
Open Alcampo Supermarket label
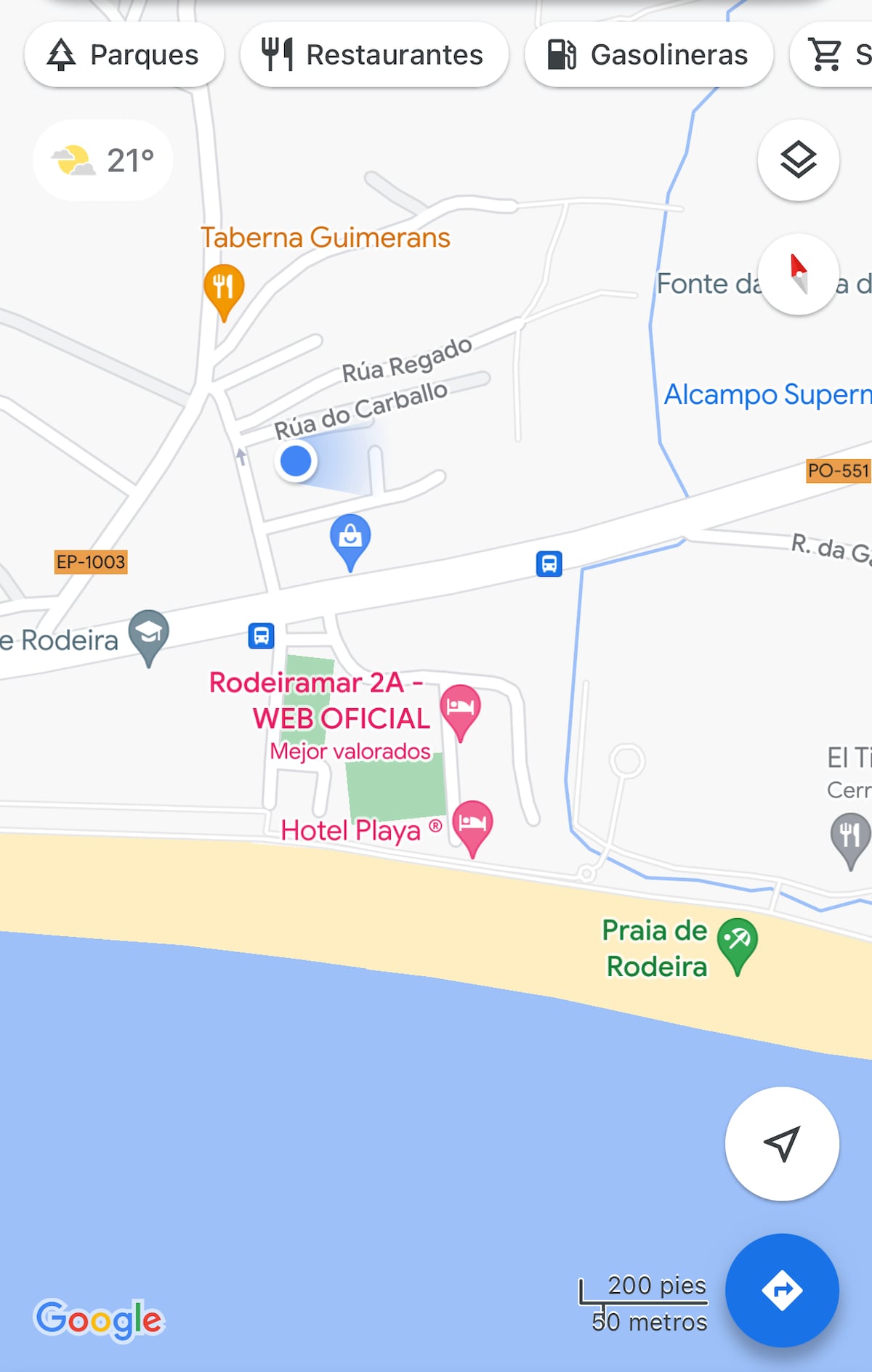coord(767,394)
